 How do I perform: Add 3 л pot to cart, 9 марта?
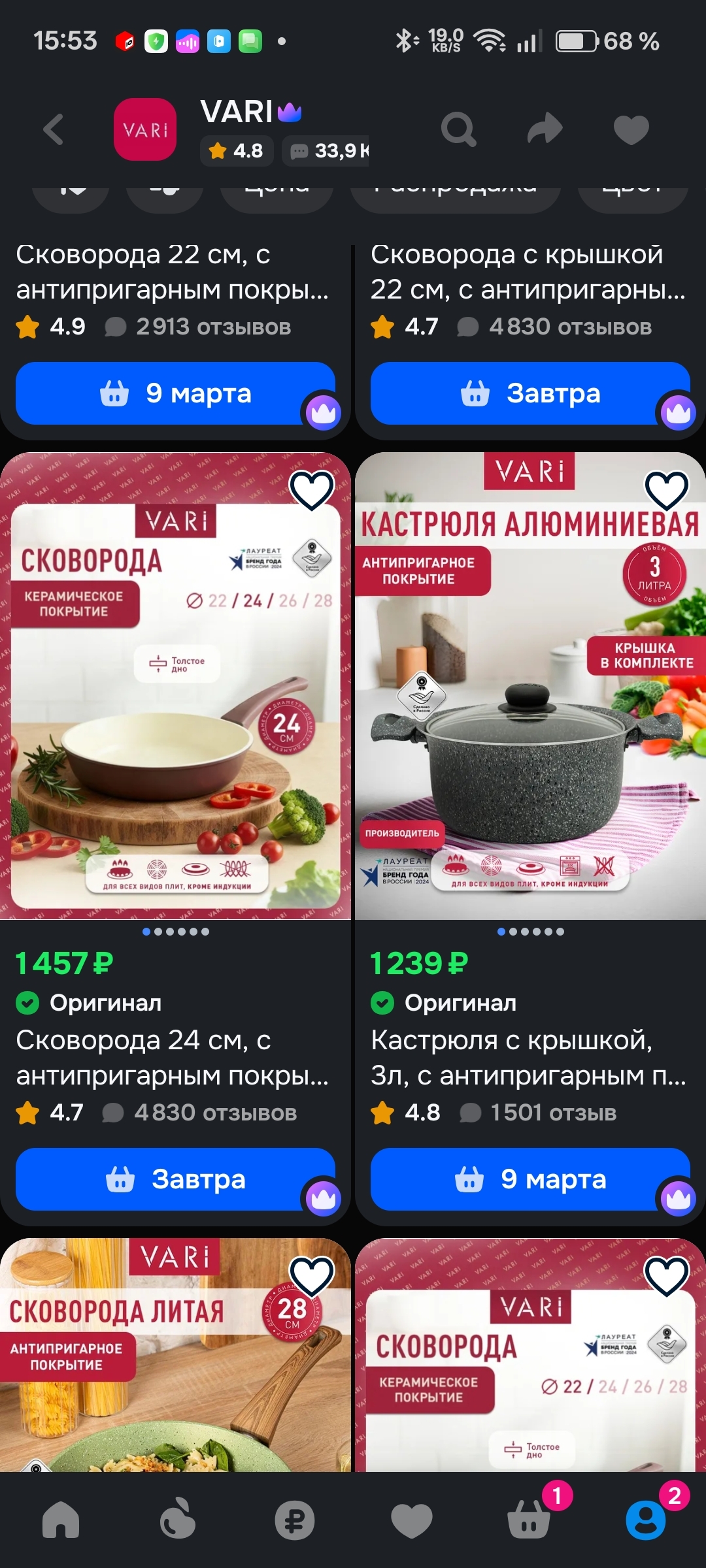530,1179
